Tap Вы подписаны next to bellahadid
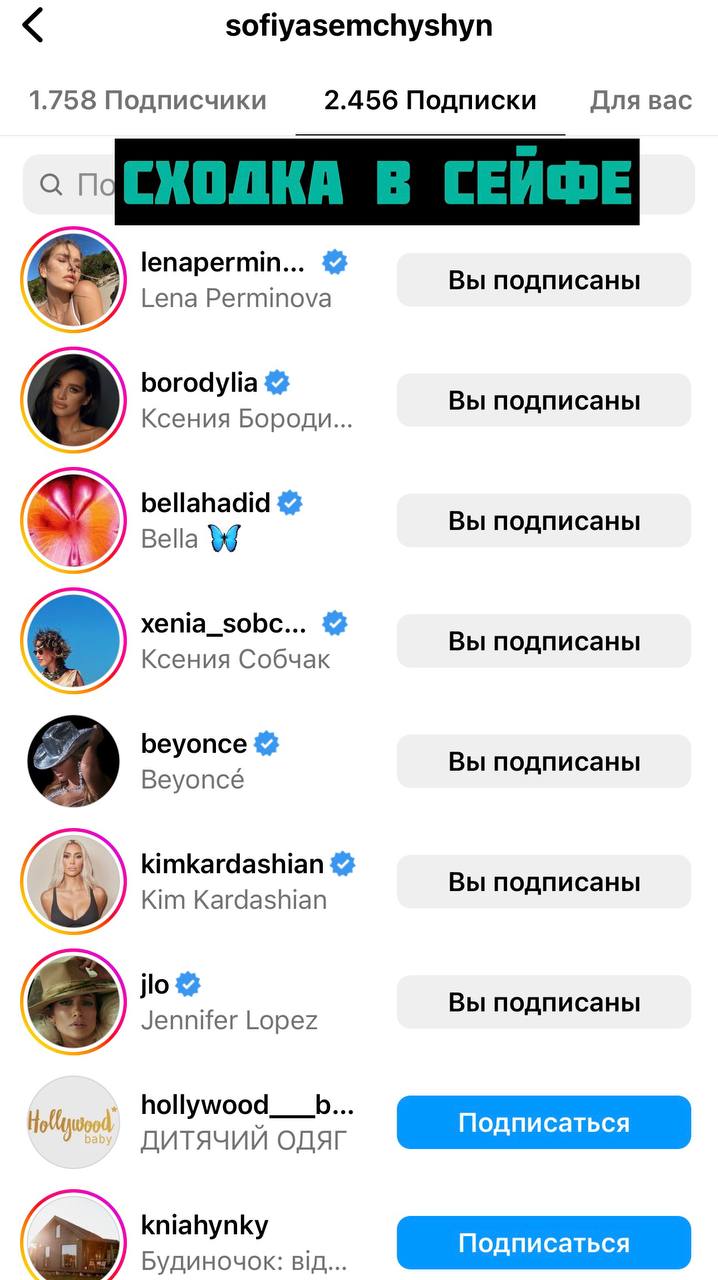 pyautogui.click(x=543, y=521)
